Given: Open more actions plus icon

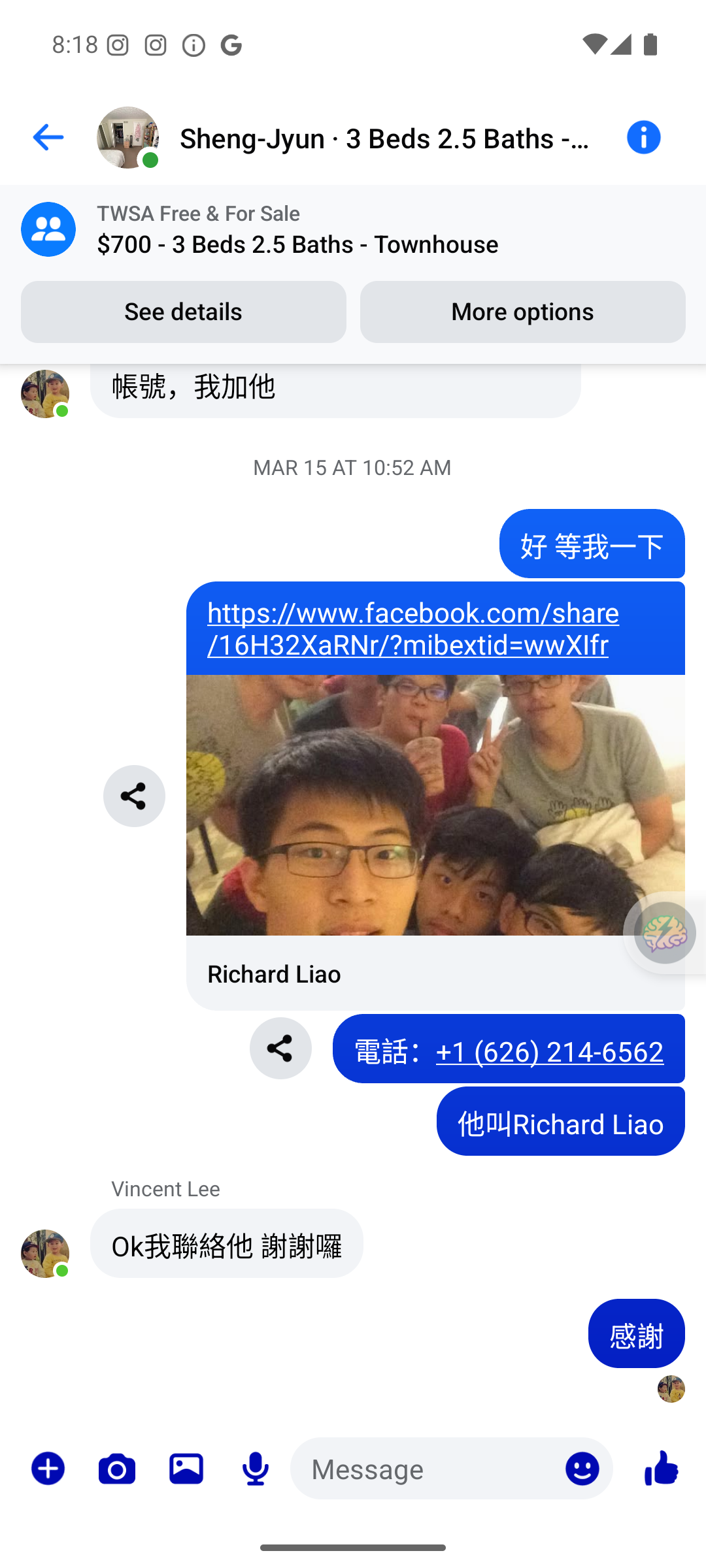Looking at the screenshot, I should [x=48, y=1469].
